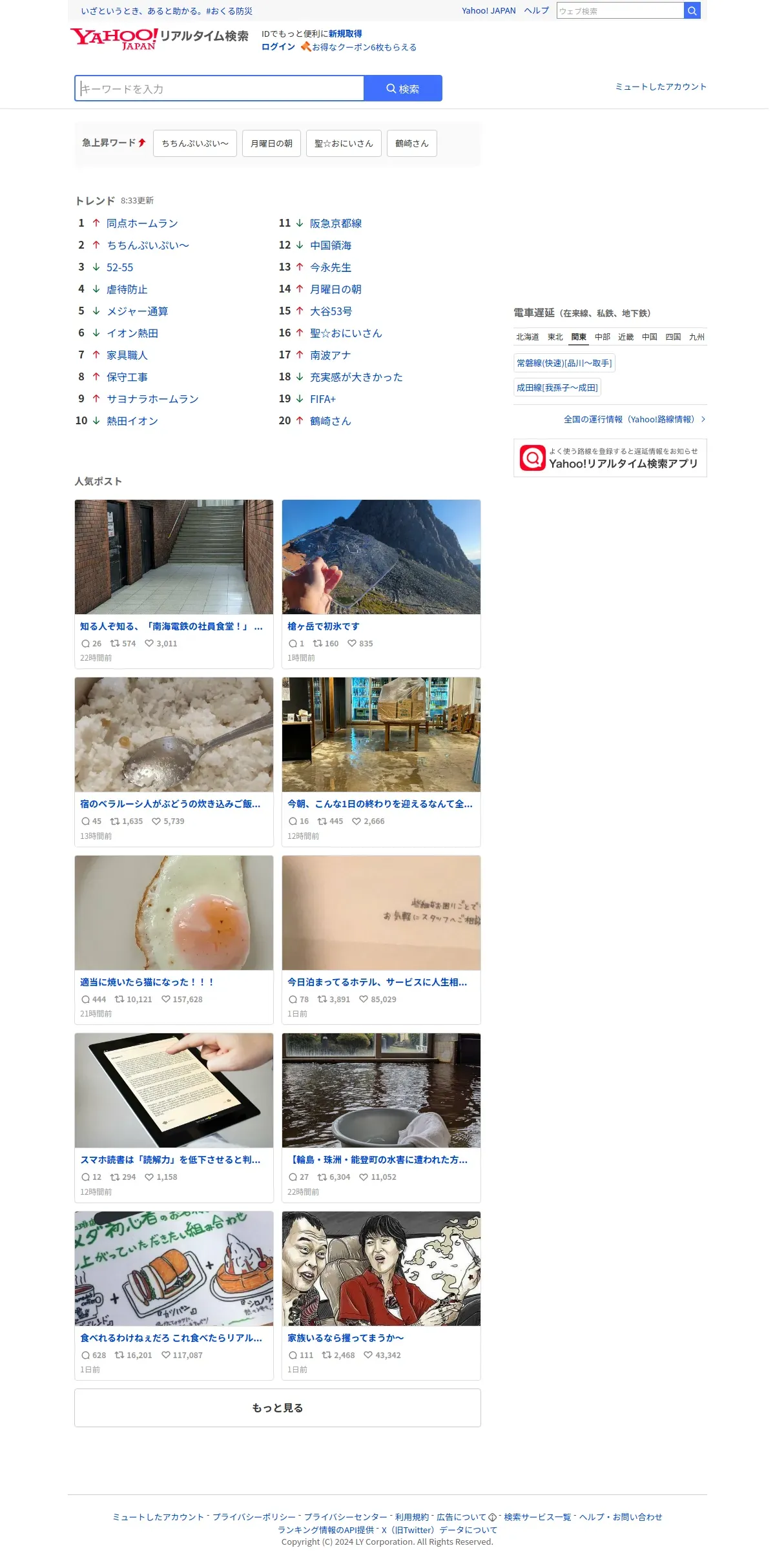Viewport: 775px width, 1568px height.
Task: Open the スマホ読書は「読解力」 post
Action: point(174,1117)
